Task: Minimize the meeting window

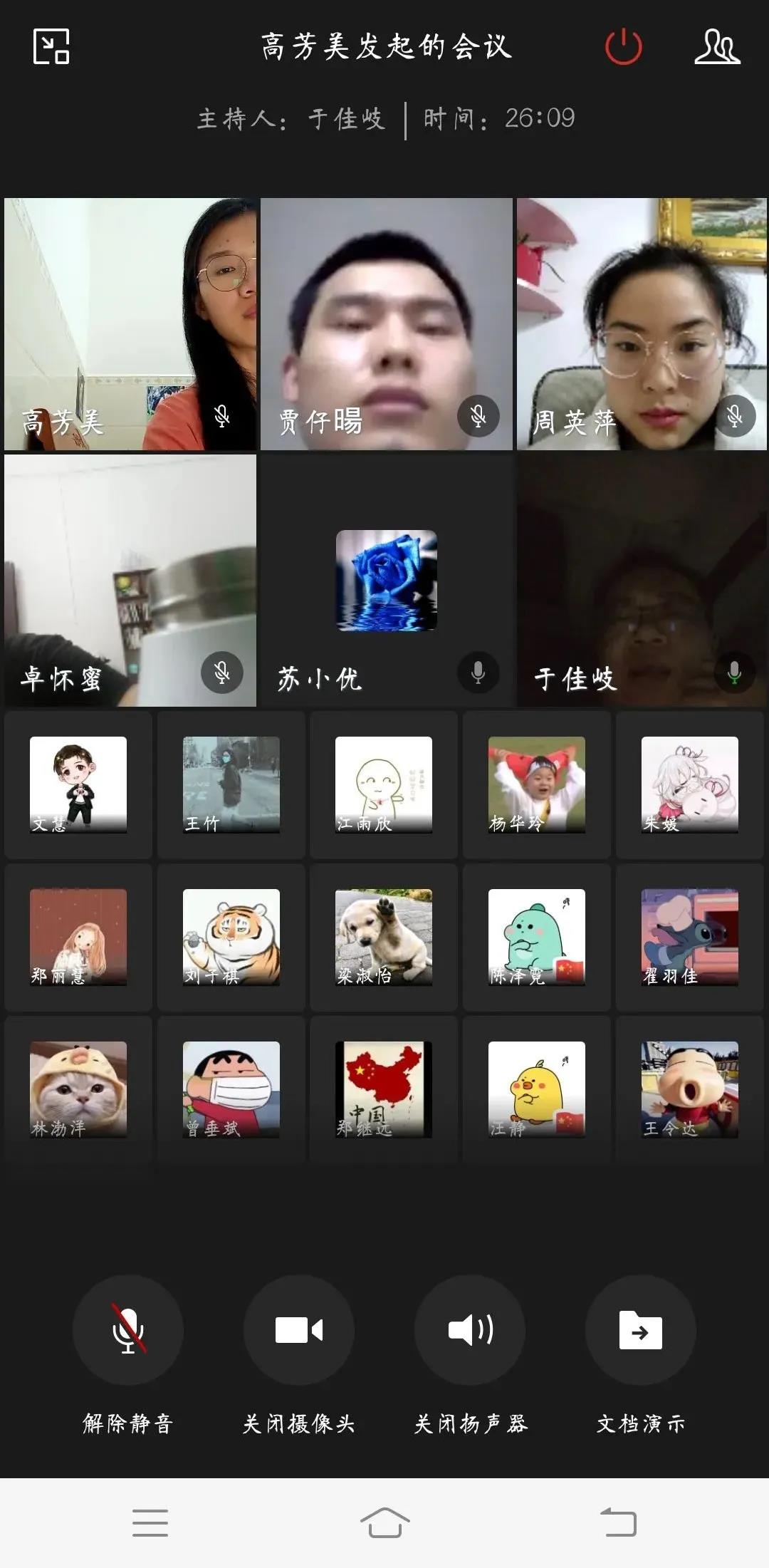Action: tap(51, 47)
